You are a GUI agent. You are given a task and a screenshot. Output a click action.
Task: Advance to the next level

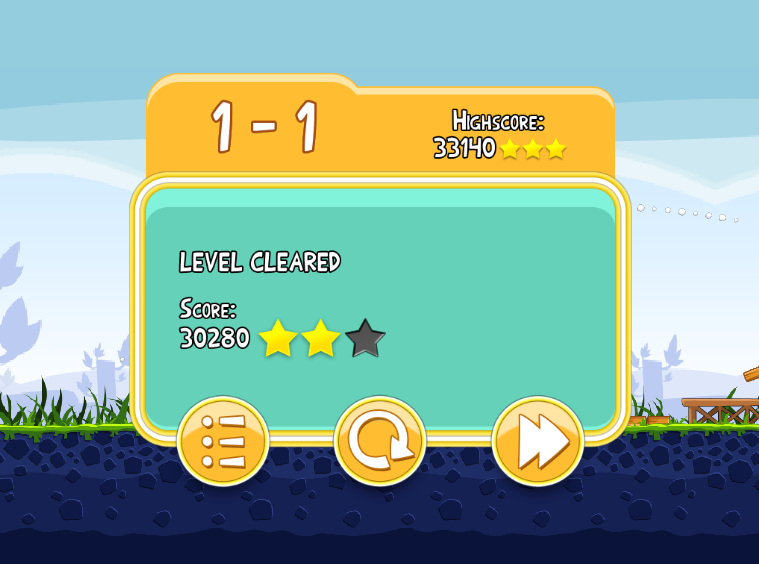tap(537, 441)
